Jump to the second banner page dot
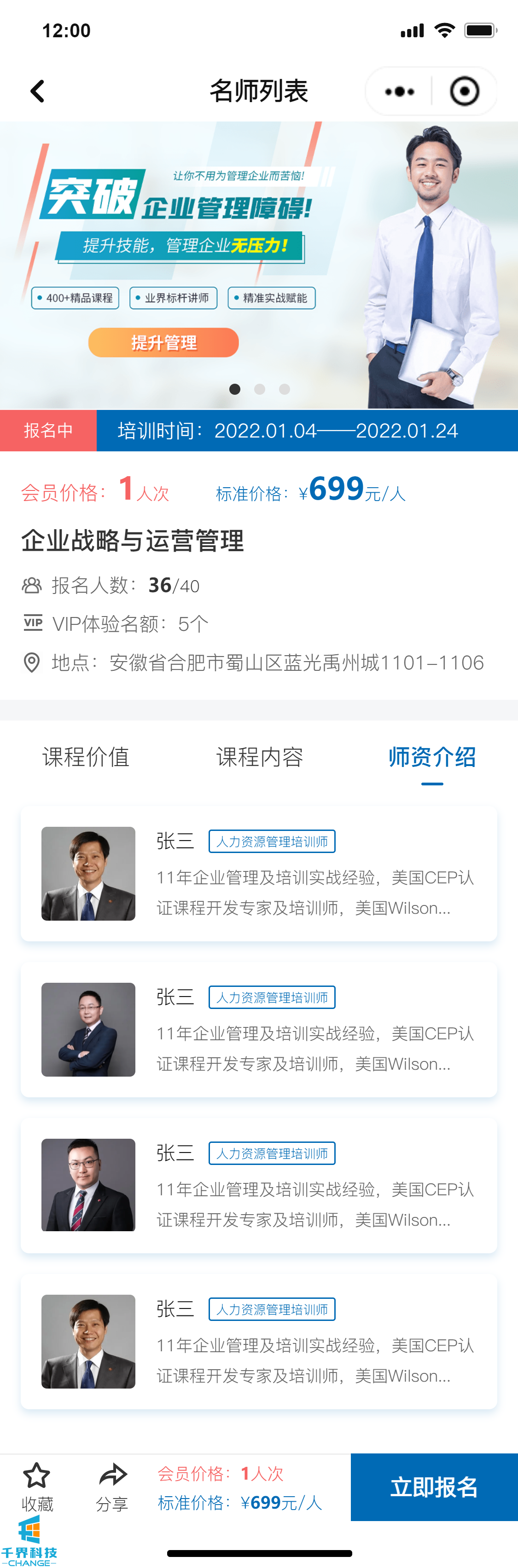This screenshot has width=518, height=1568. [x=260, y=389]
